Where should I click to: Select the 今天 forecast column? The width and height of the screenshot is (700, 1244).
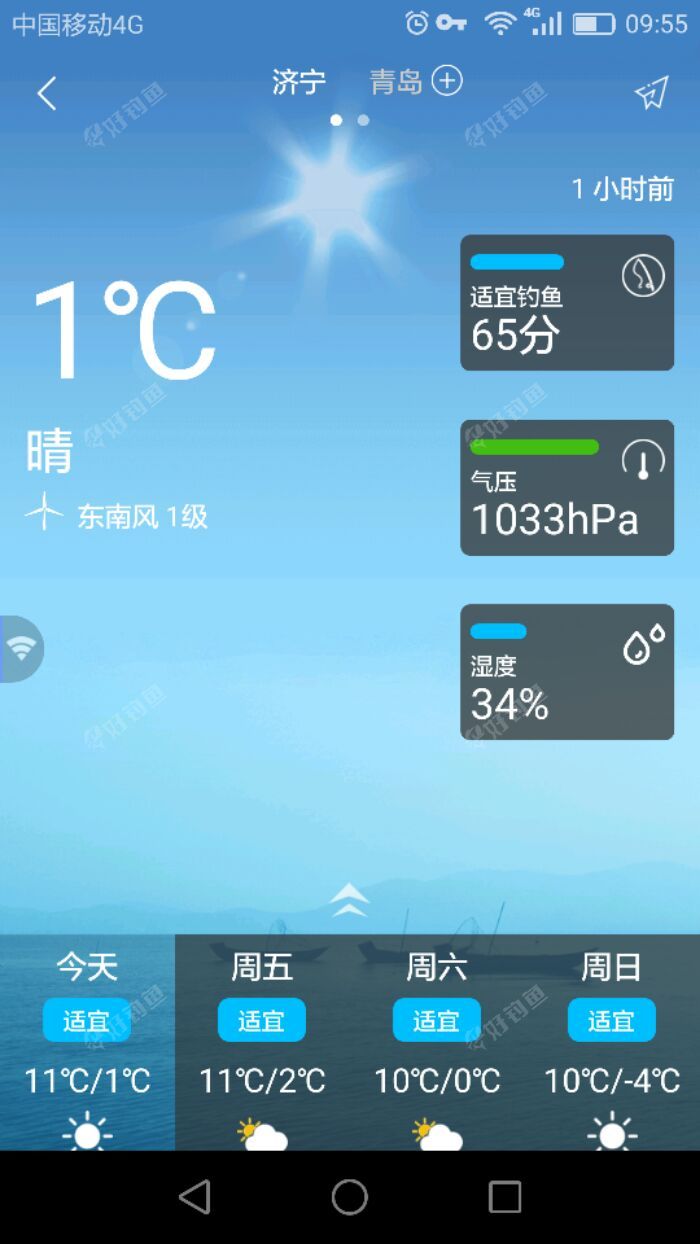coord(87,1040)
